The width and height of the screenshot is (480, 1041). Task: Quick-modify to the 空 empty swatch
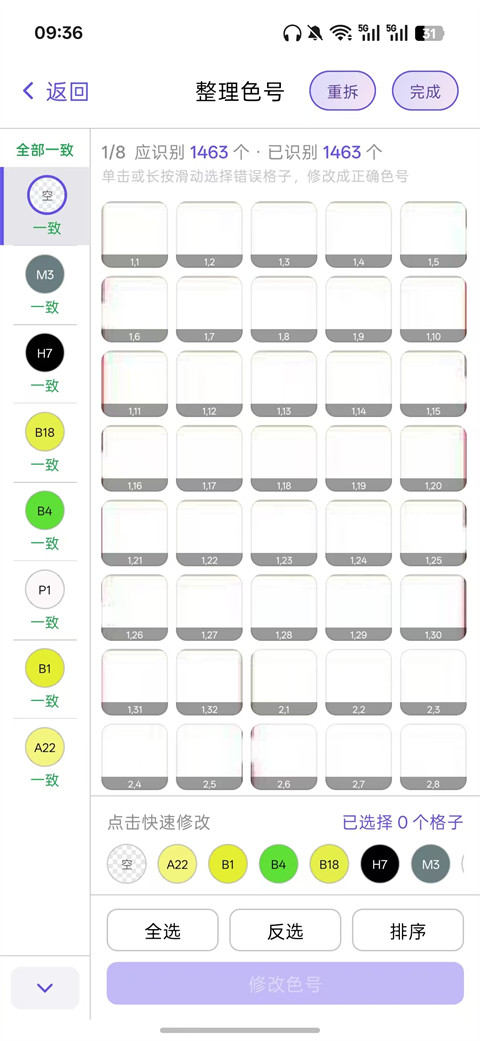[127, 864]
